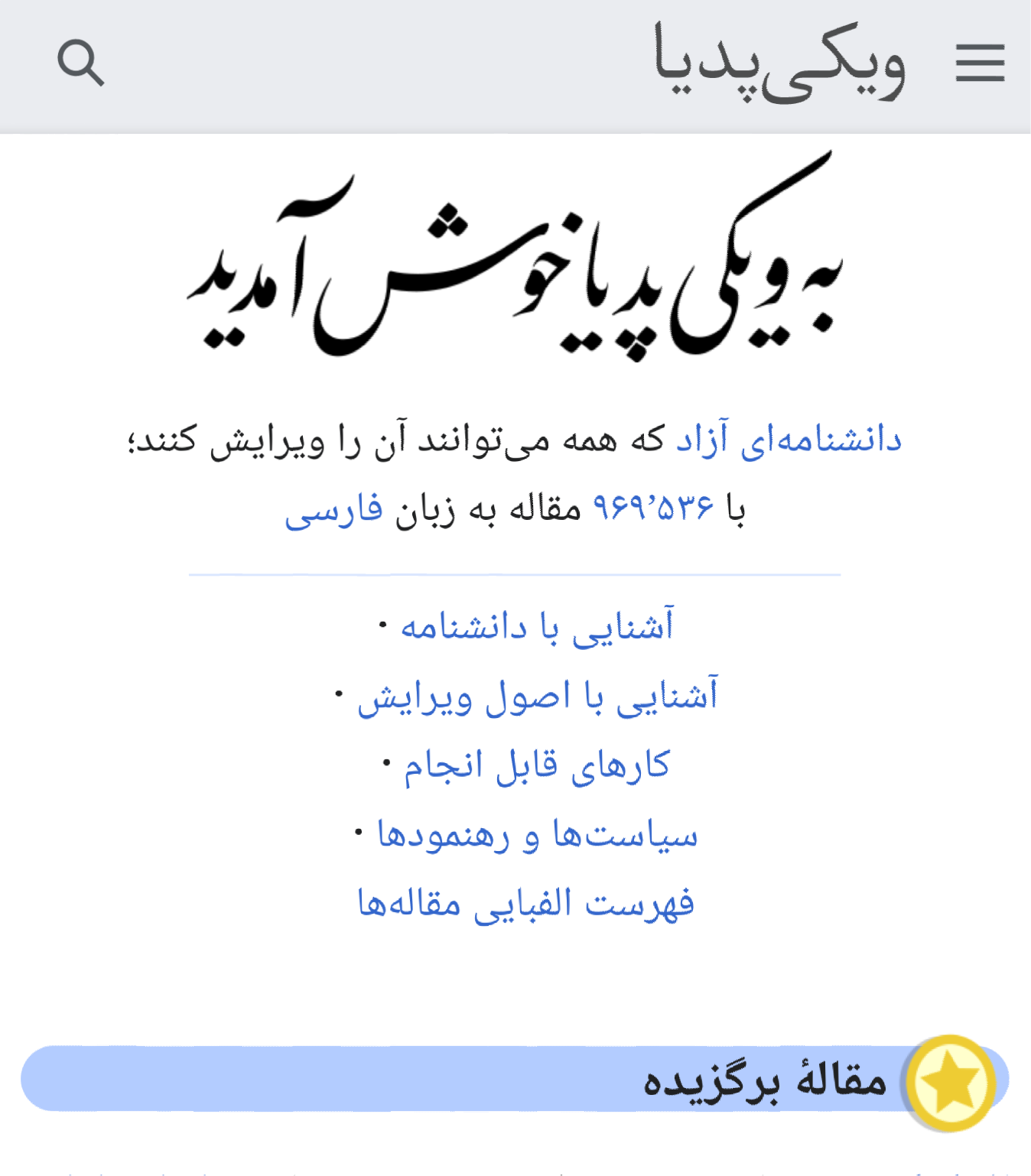1031x1176 pixels.
Task: Go to ویکی‌پدیا home title
Action: tap(779, 63)
